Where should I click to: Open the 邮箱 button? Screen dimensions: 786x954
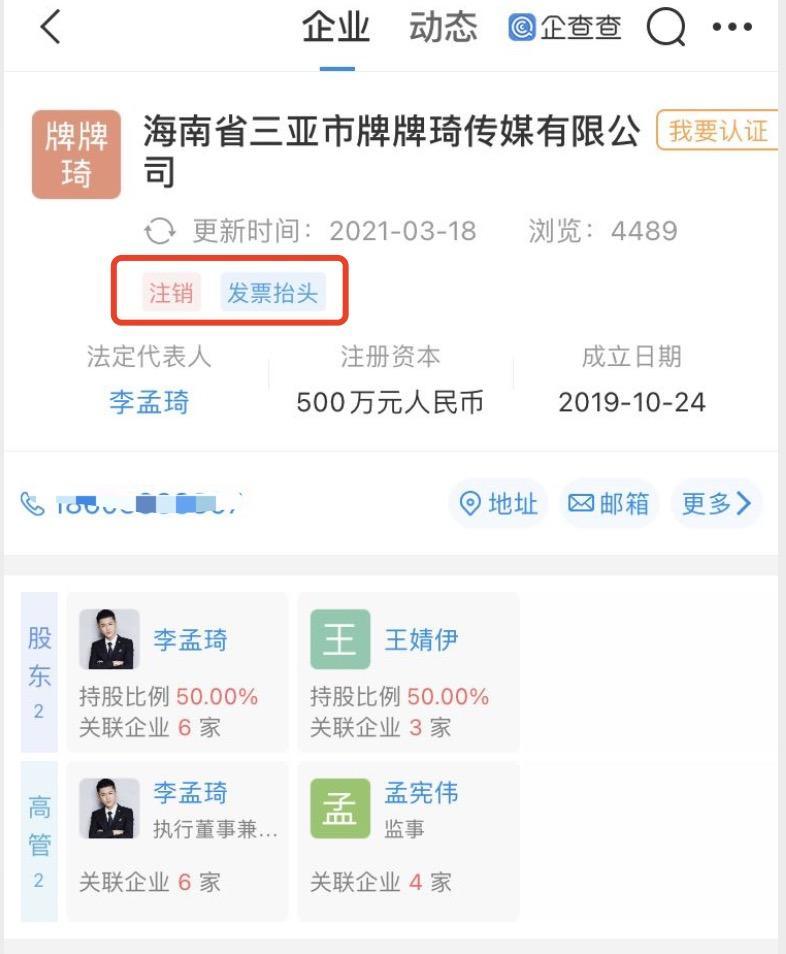point(608,504)
